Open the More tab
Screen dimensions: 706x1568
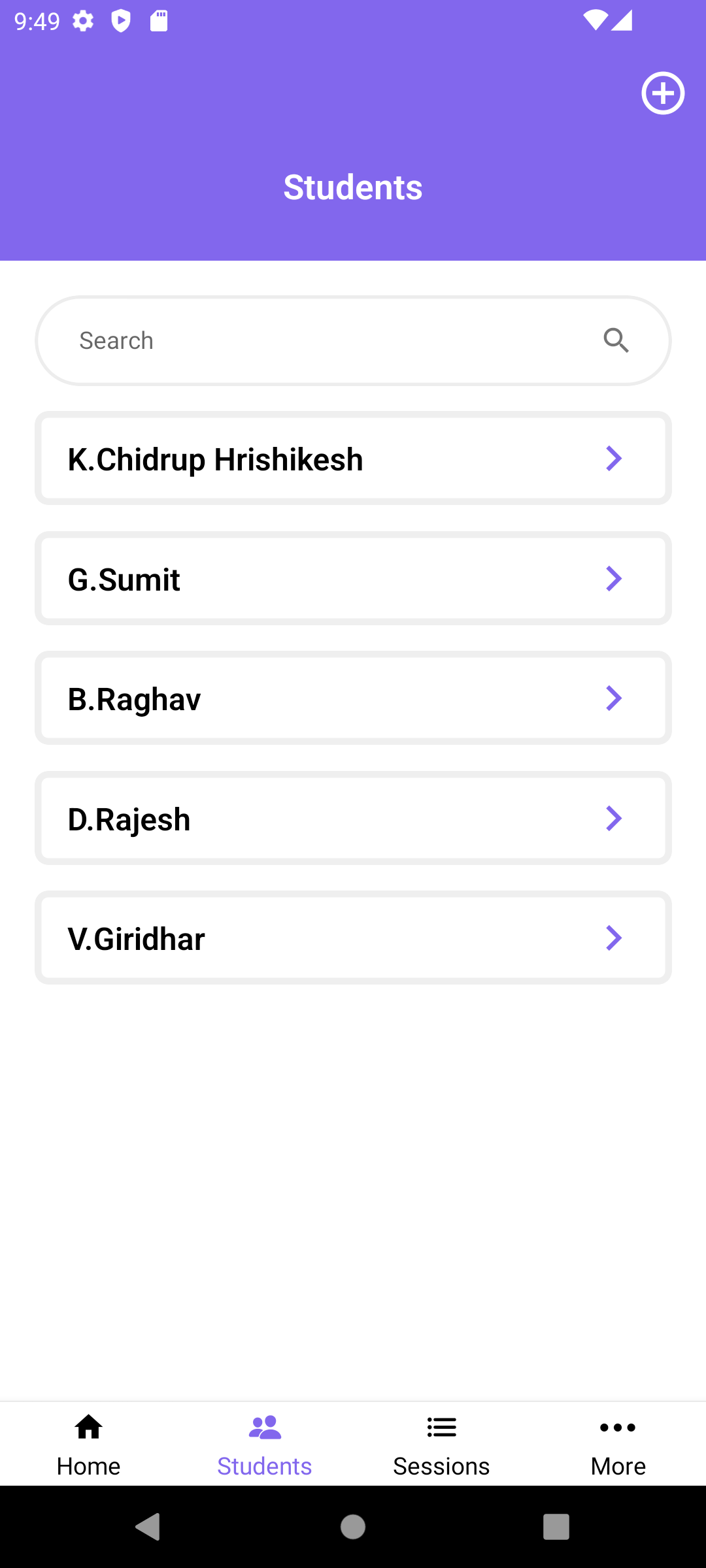[618, 1445]
